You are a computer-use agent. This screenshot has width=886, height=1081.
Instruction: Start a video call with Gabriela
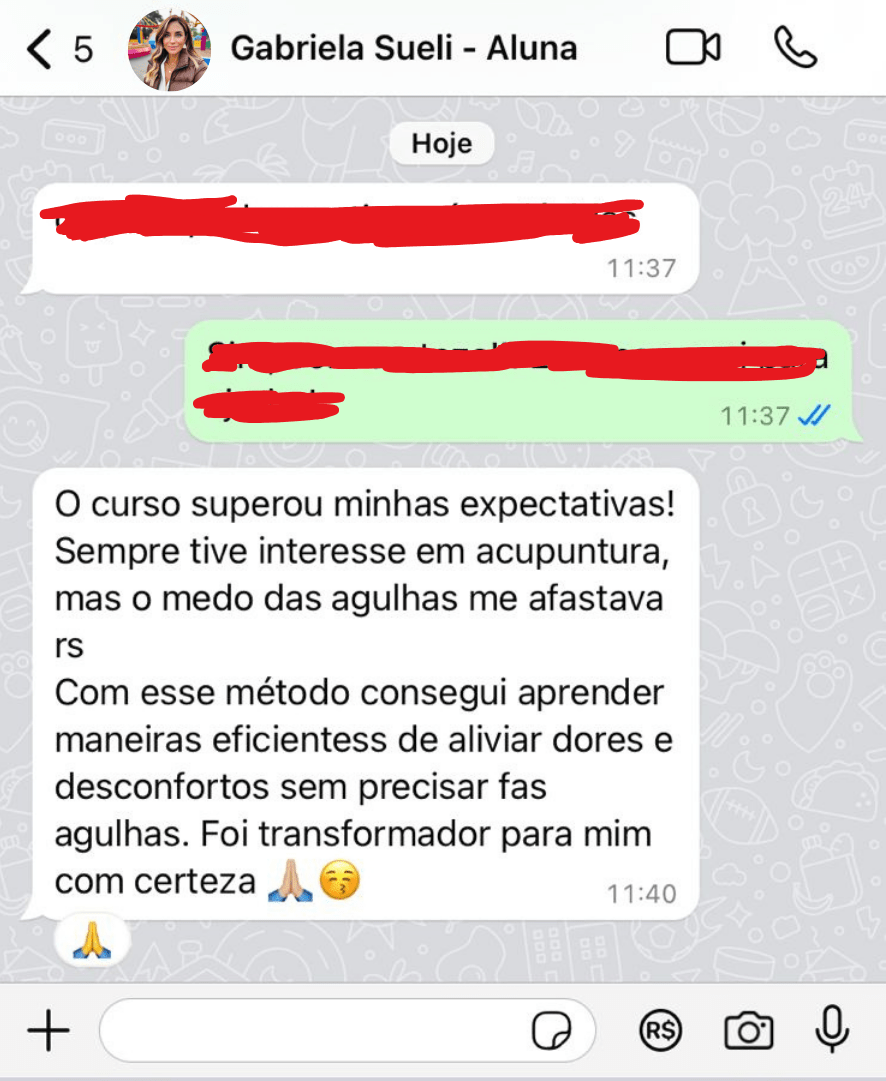pyautogui.click(x=693, y=48)
